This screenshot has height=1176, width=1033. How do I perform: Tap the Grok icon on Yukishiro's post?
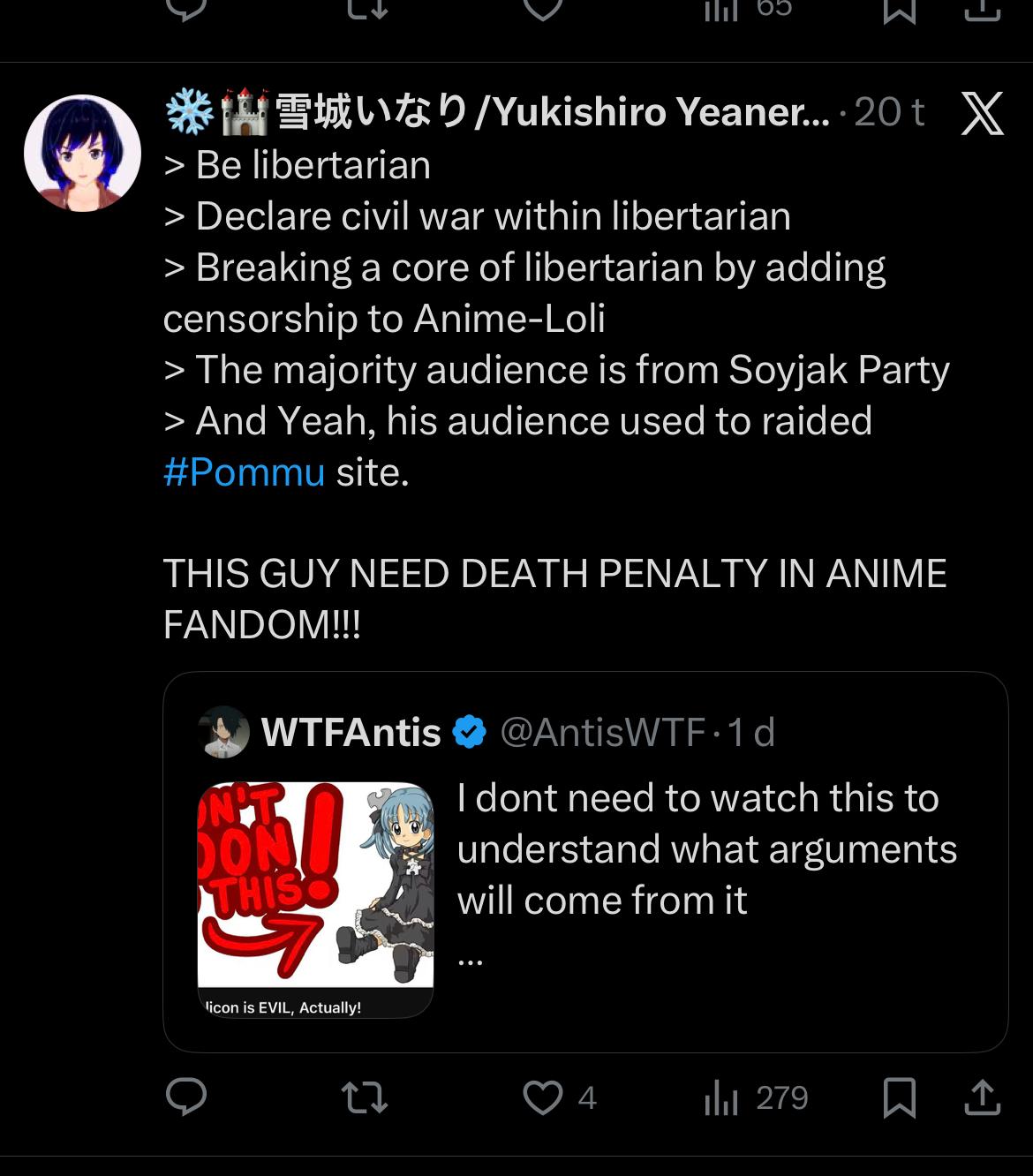(982, 113)
